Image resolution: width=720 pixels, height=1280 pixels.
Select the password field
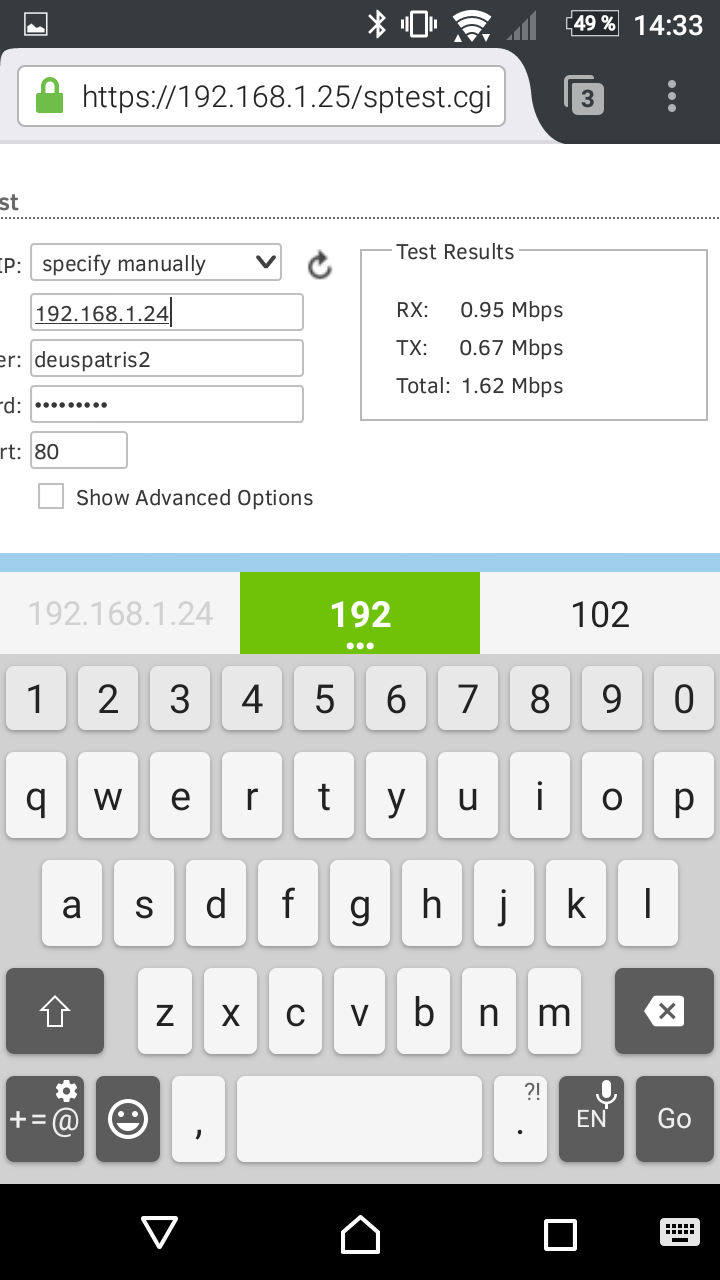tap(167, 405)
